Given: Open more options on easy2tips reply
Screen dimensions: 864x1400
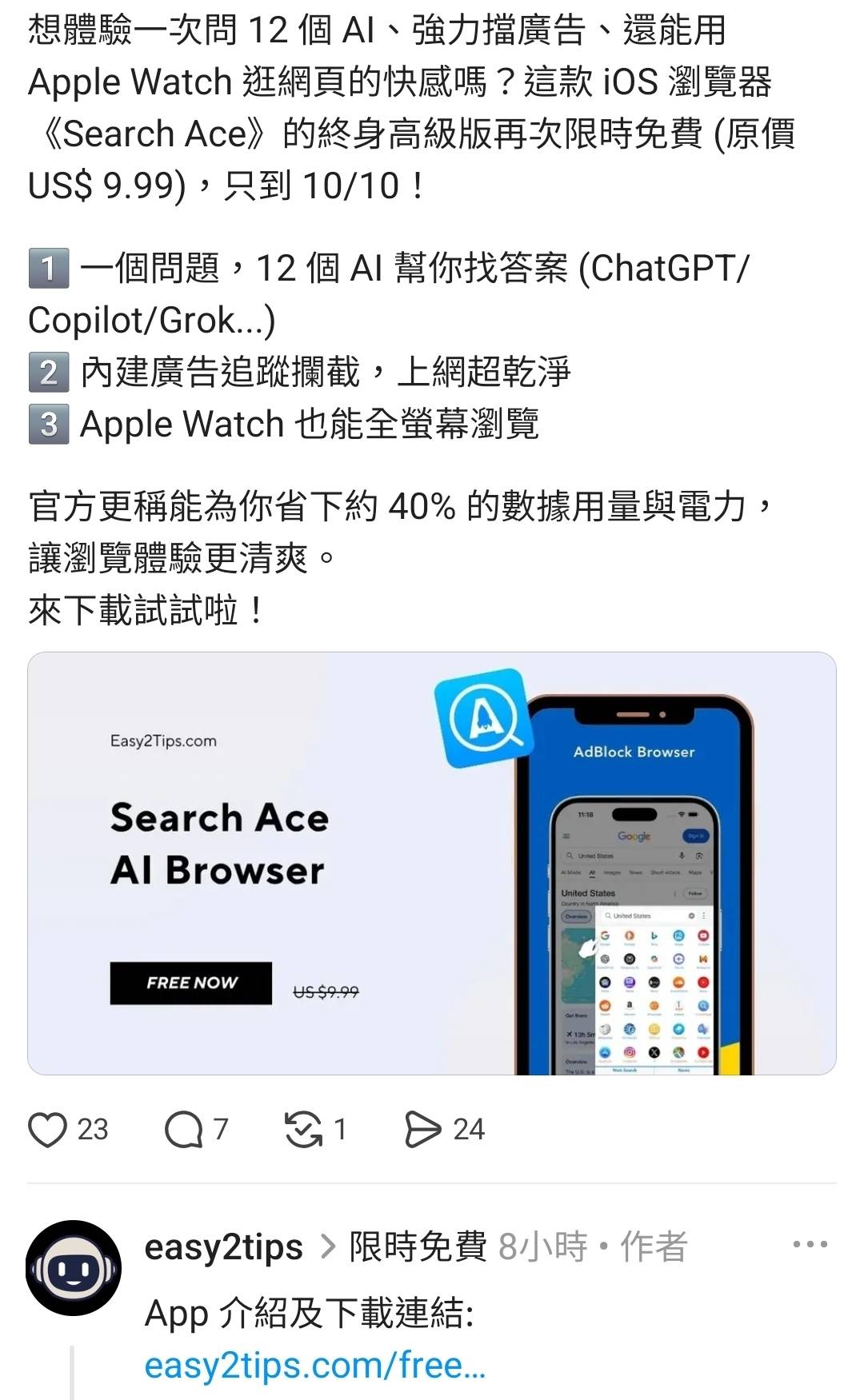Looking at the screenshot, I should (810, 1245).
